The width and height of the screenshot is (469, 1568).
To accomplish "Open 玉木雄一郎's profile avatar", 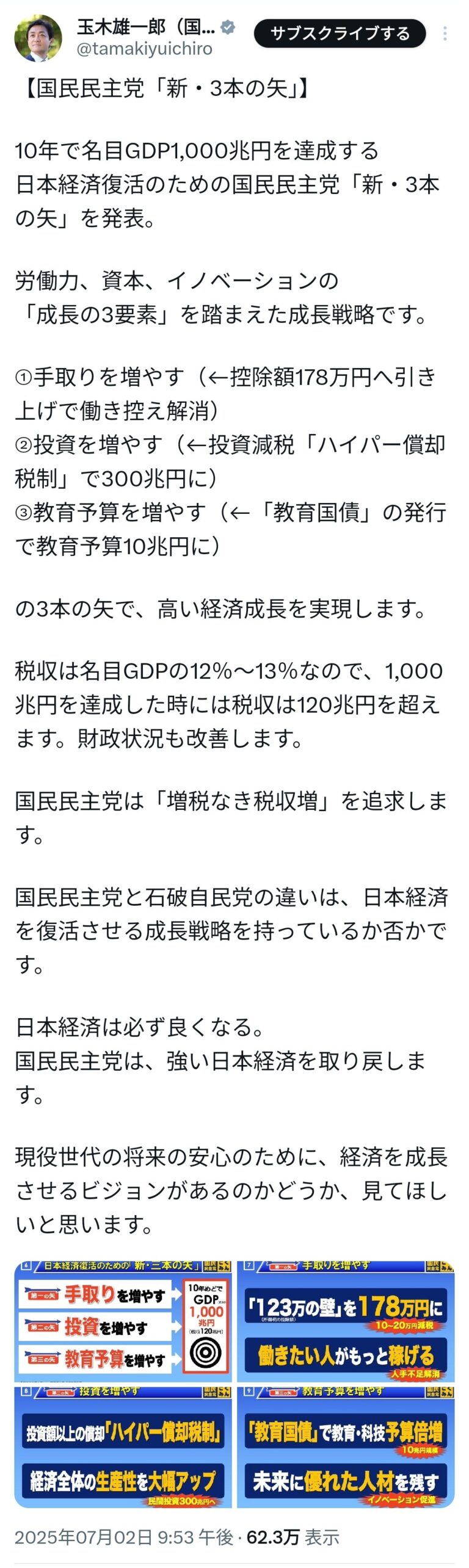I will (x=38, y=38).
